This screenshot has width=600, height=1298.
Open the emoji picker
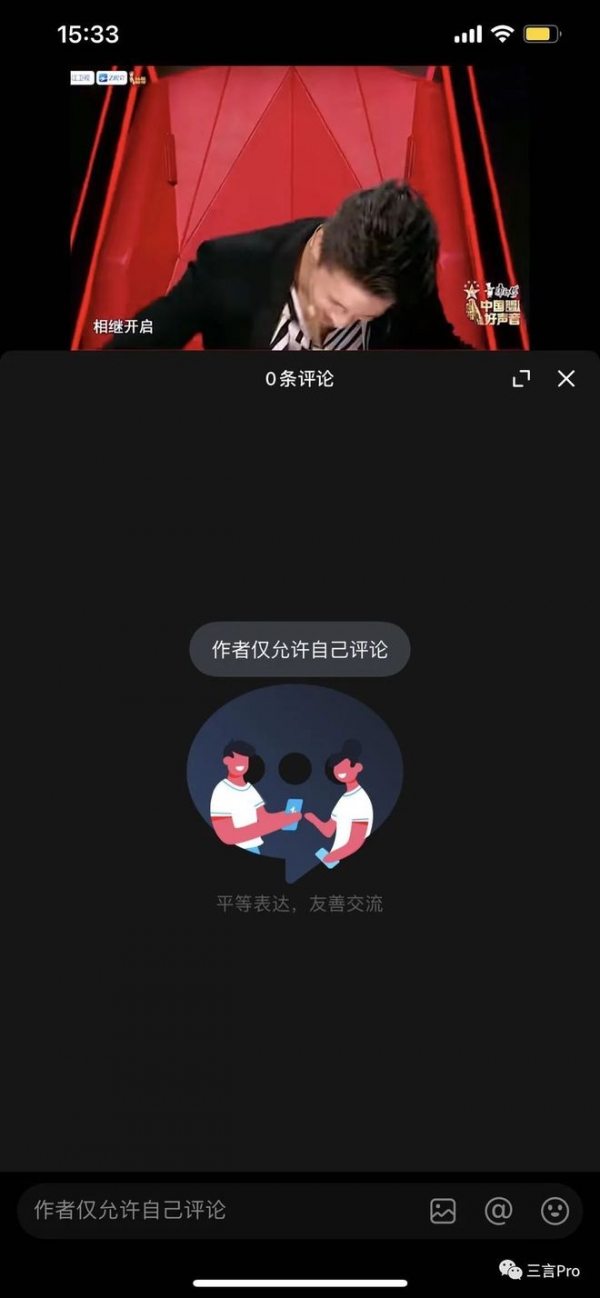(555, 1211)
